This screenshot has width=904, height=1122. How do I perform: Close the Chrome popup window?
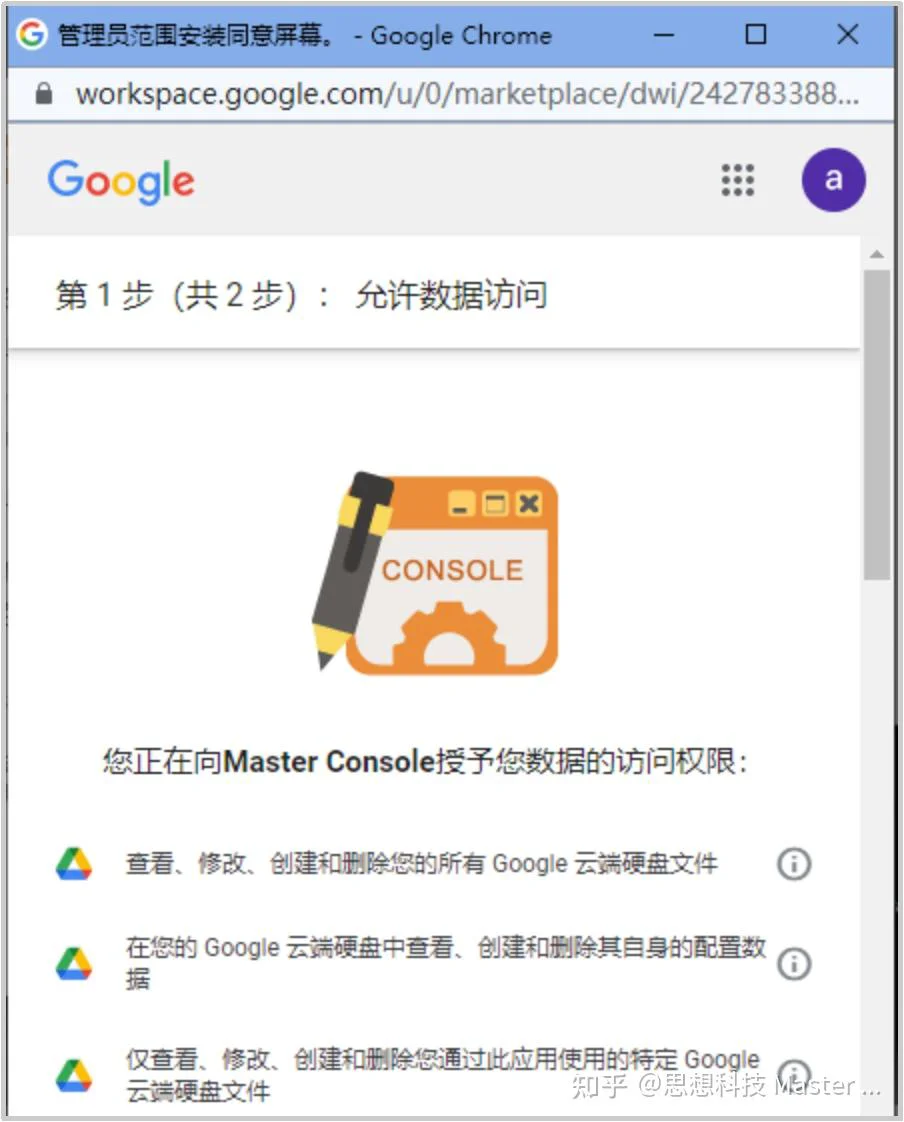[x=847, y=35]
